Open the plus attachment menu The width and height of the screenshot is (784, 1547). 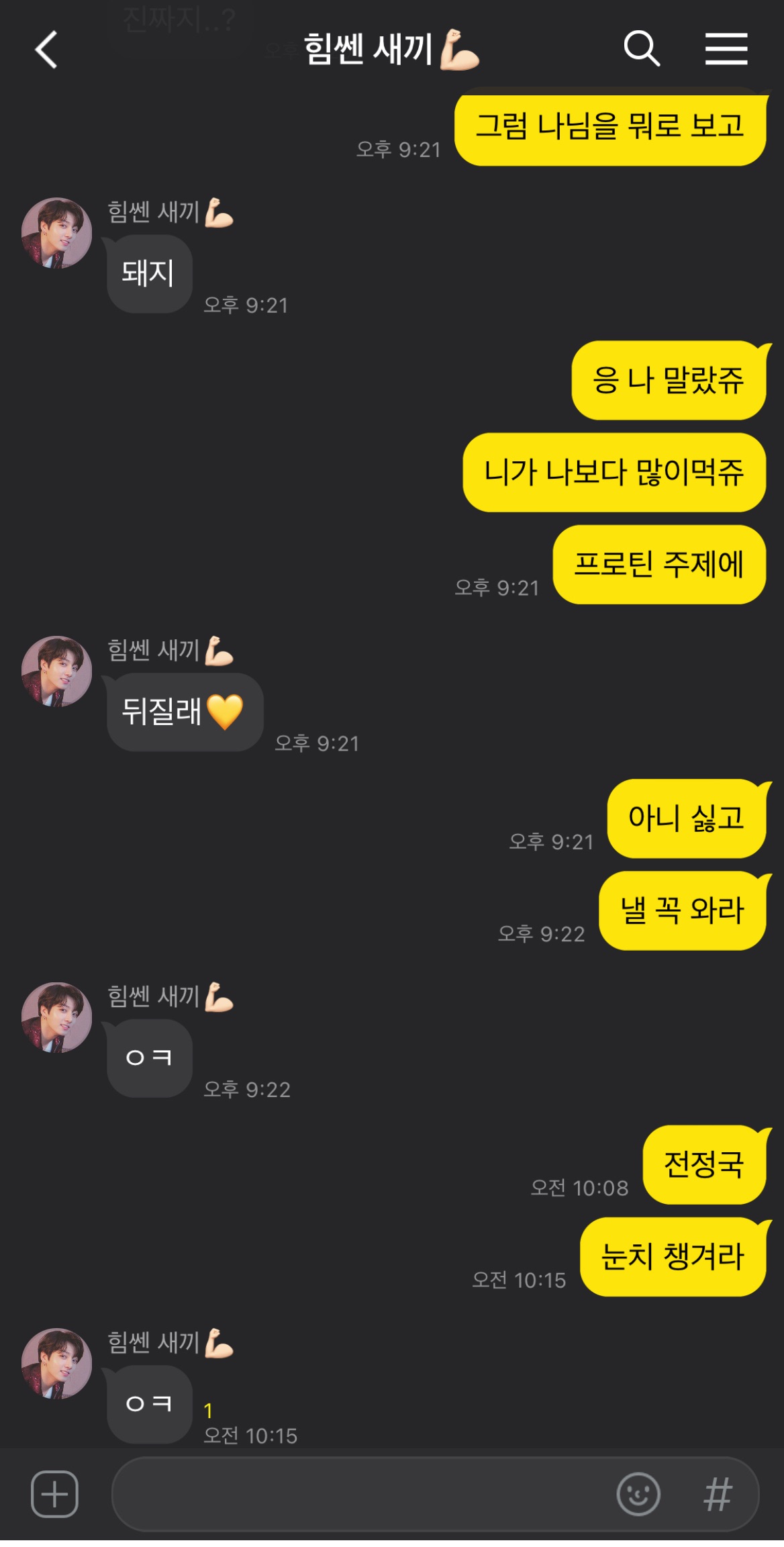(x=54, y=1494)
